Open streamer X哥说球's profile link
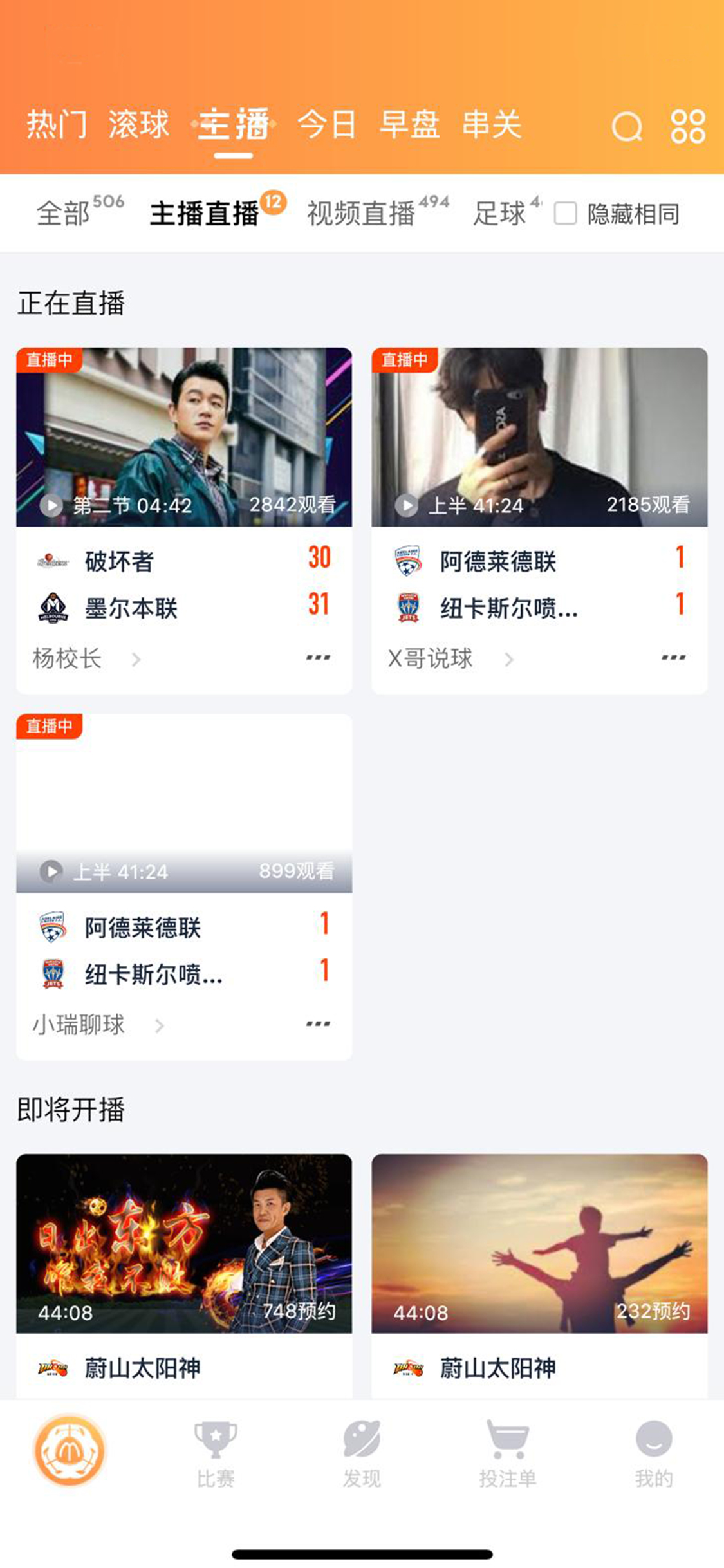This screenshot has width=724, height=1568. point(449,658)
